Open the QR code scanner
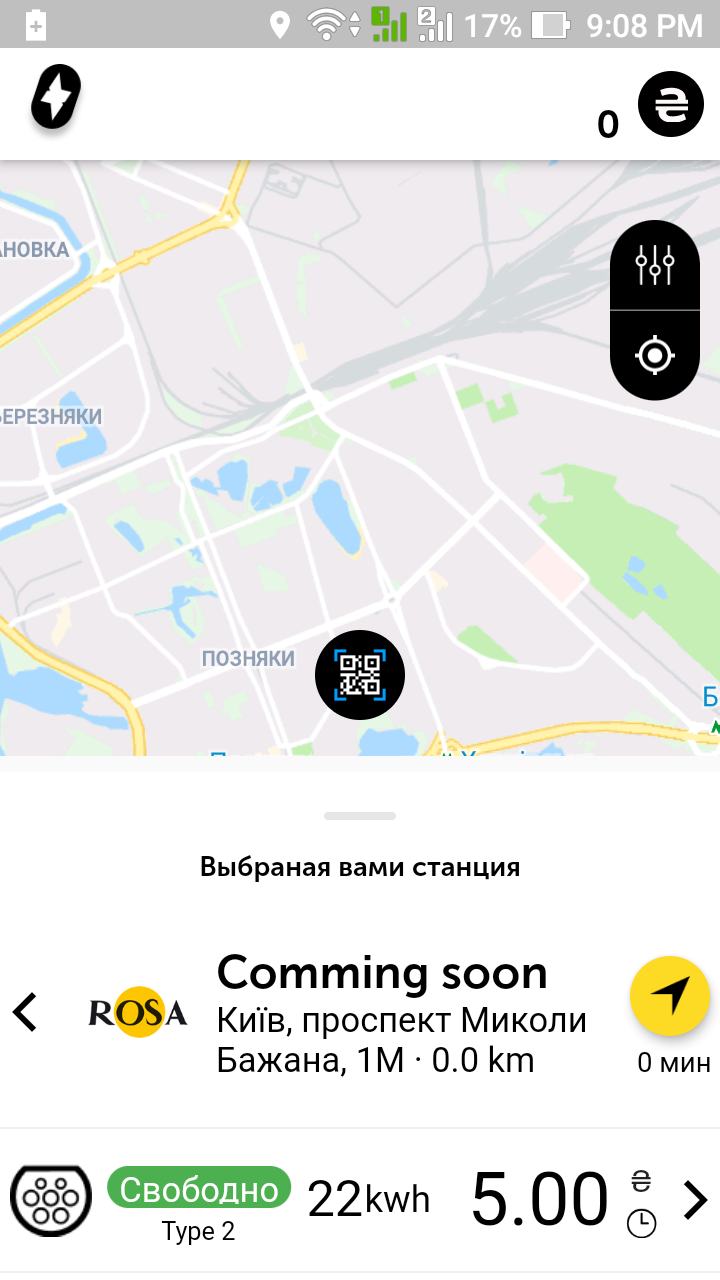This screenshot has width=720, height=1280. [x=360, y=675]
